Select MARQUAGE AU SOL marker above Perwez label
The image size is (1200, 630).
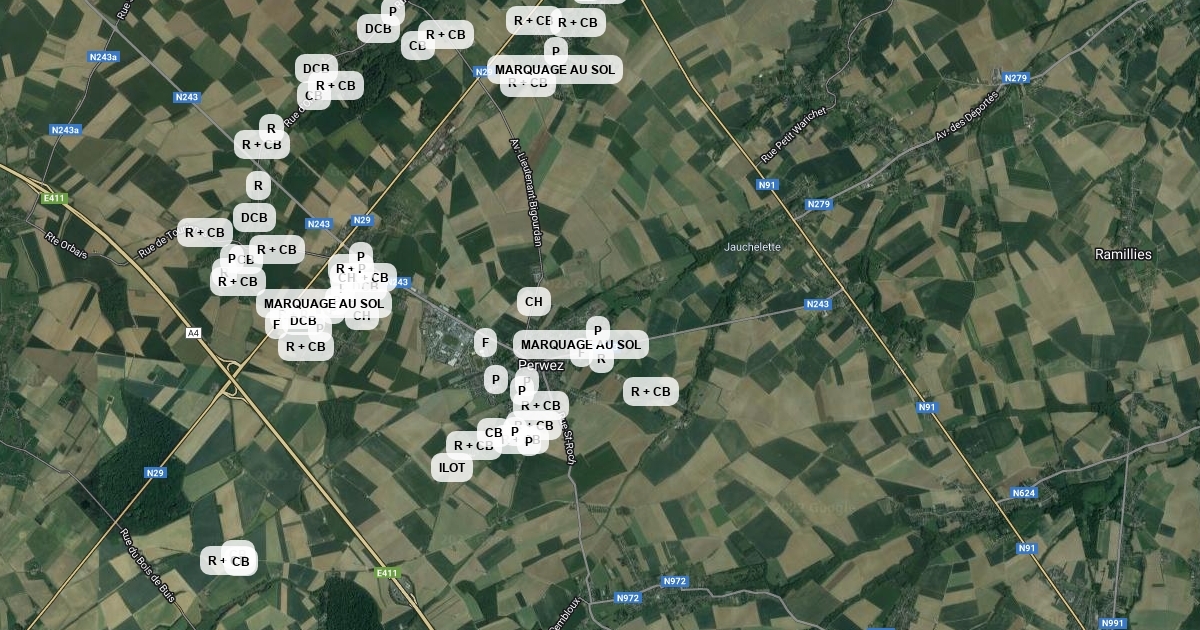pyautogui.click(x=581, y=345)
